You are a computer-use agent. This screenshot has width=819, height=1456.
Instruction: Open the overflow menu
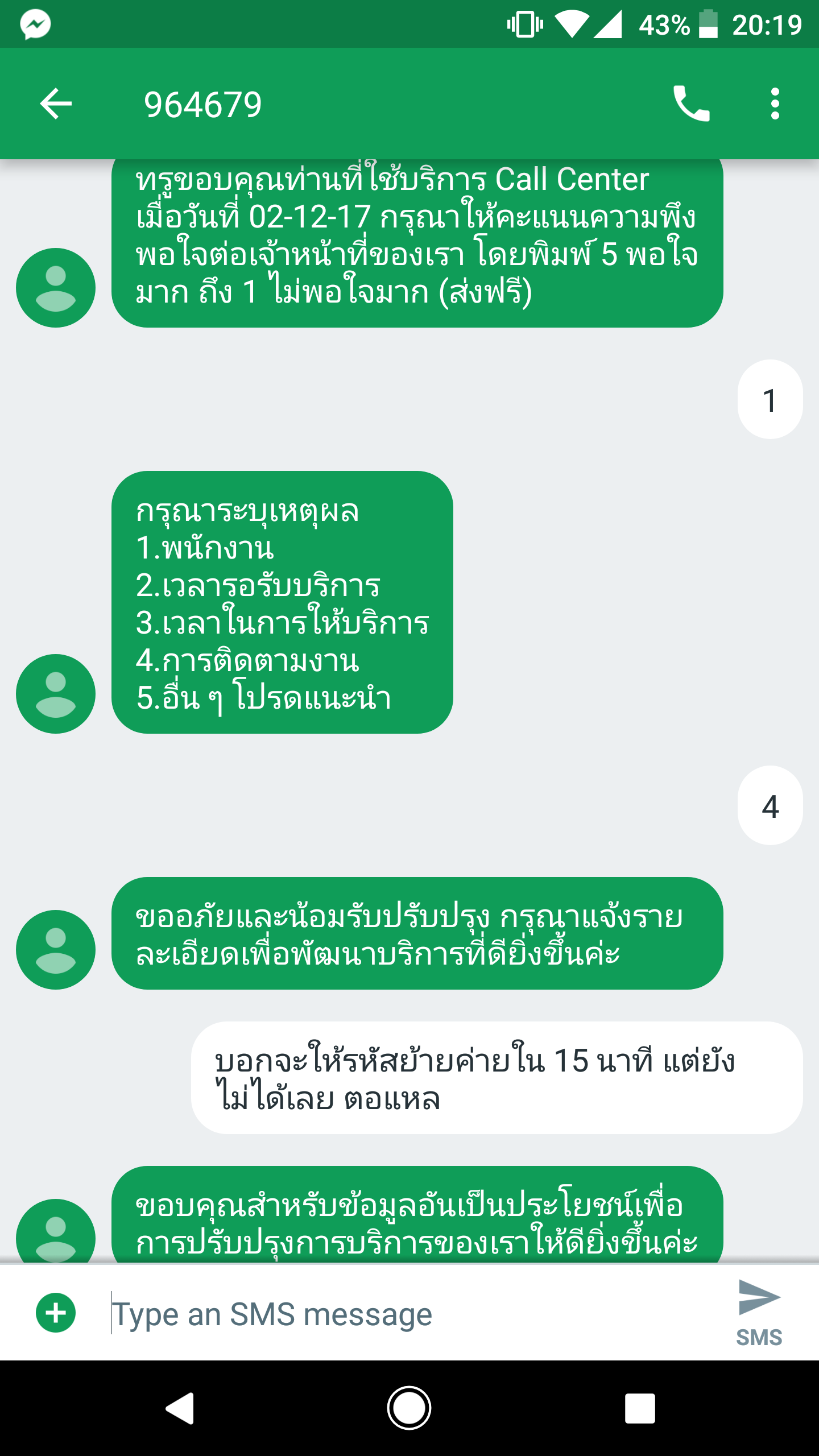[x=775, y=104]
